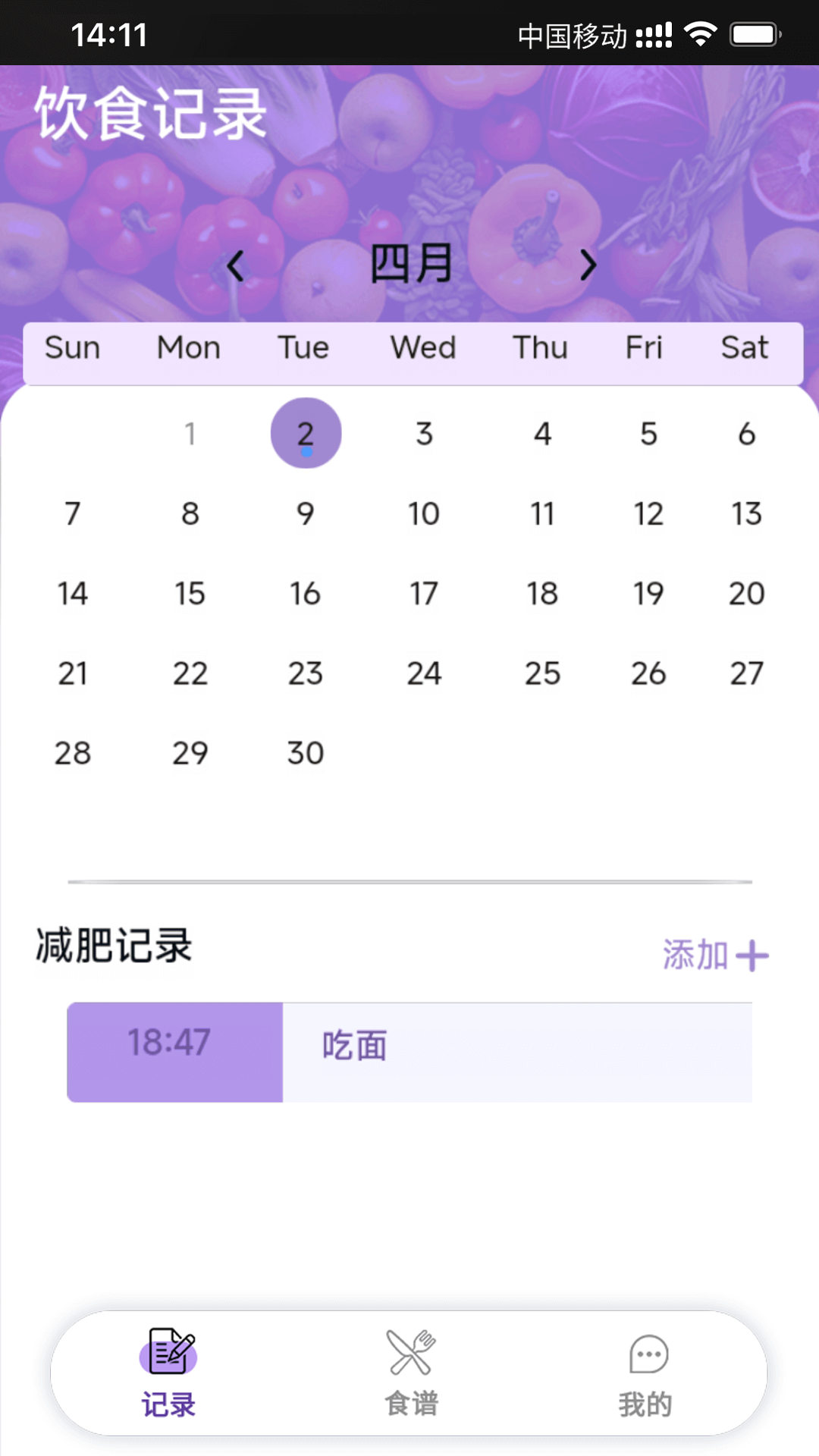Open the 吃面 record entry

click(x=352, y=1045)
